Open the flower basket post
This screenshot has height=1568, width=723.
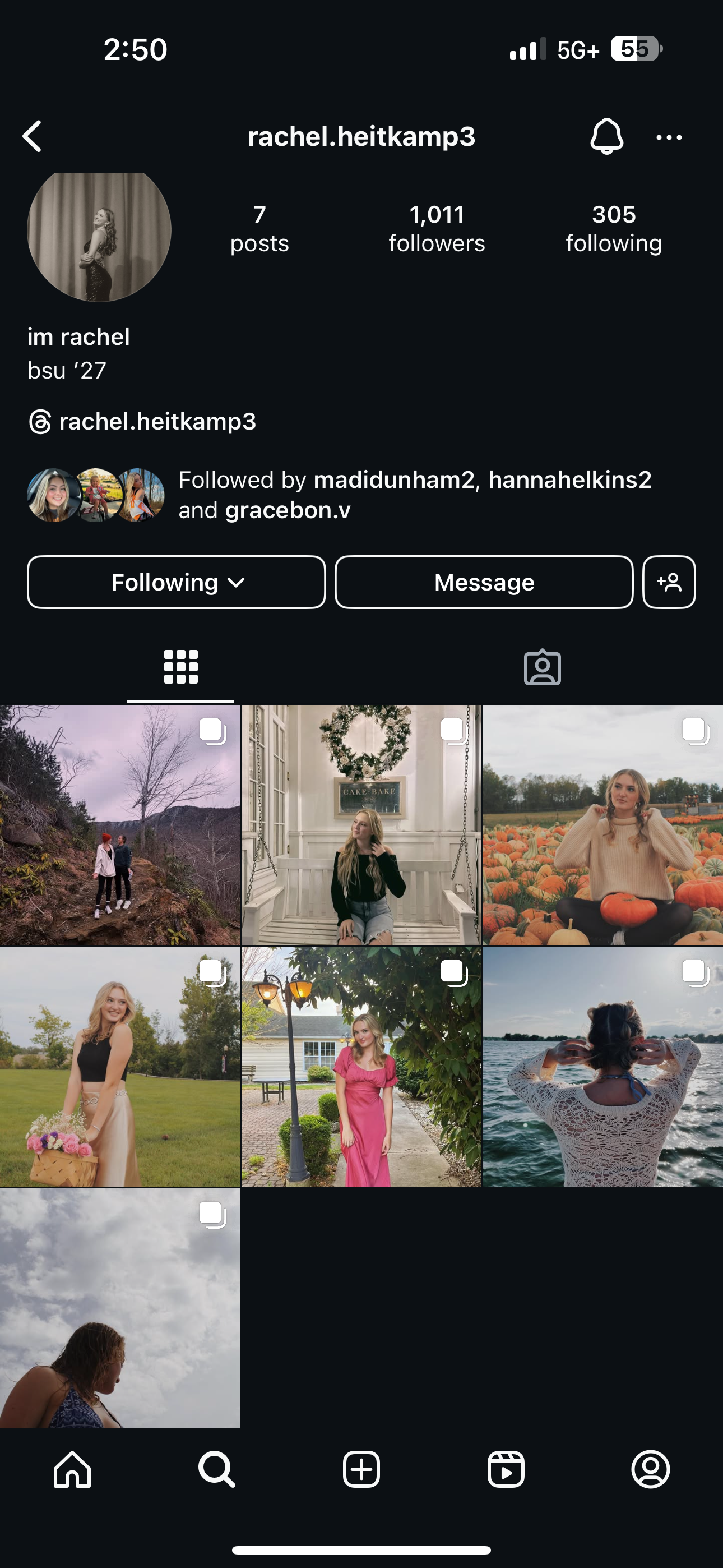pos(120,1067)
